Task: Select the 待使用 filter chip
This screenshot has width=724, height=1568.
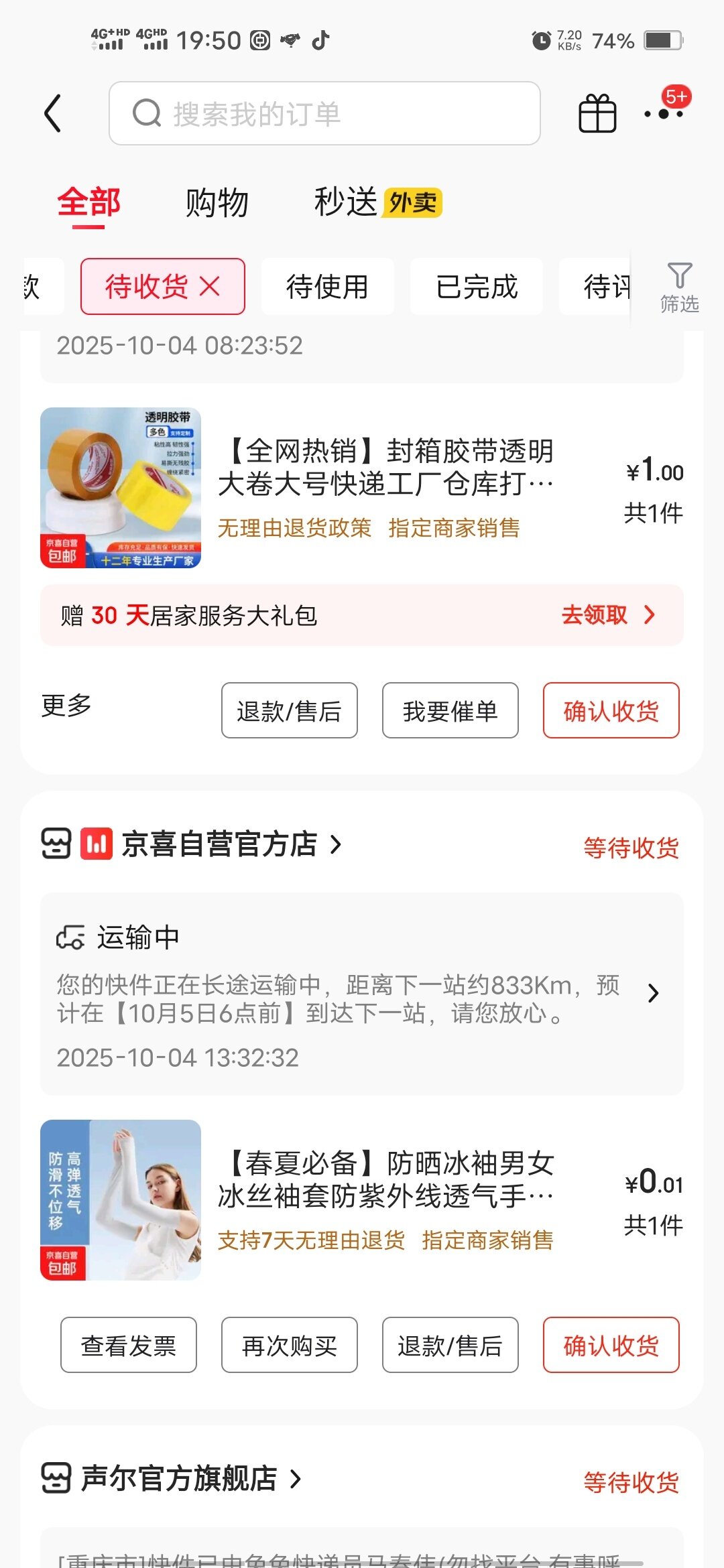Action: (x=327, y=287)
